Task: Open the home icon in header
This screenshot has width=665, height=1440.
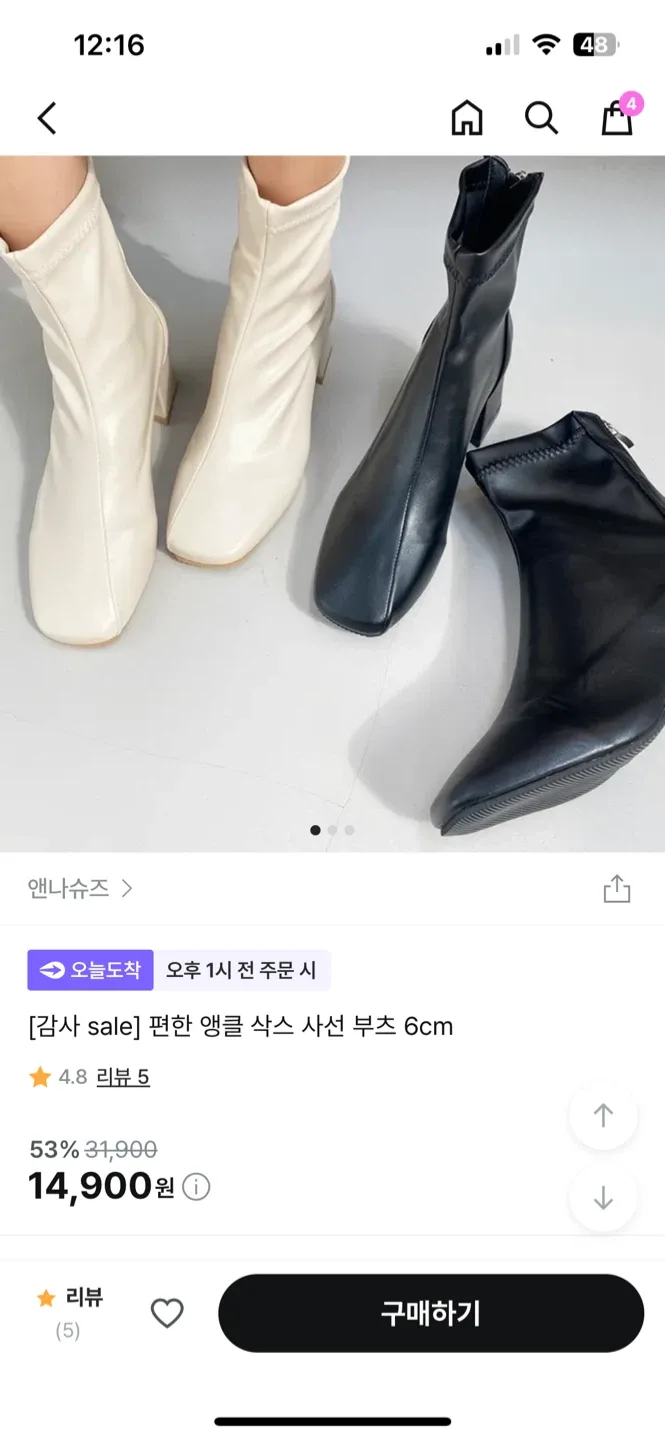Action: [x=466, y=119]
